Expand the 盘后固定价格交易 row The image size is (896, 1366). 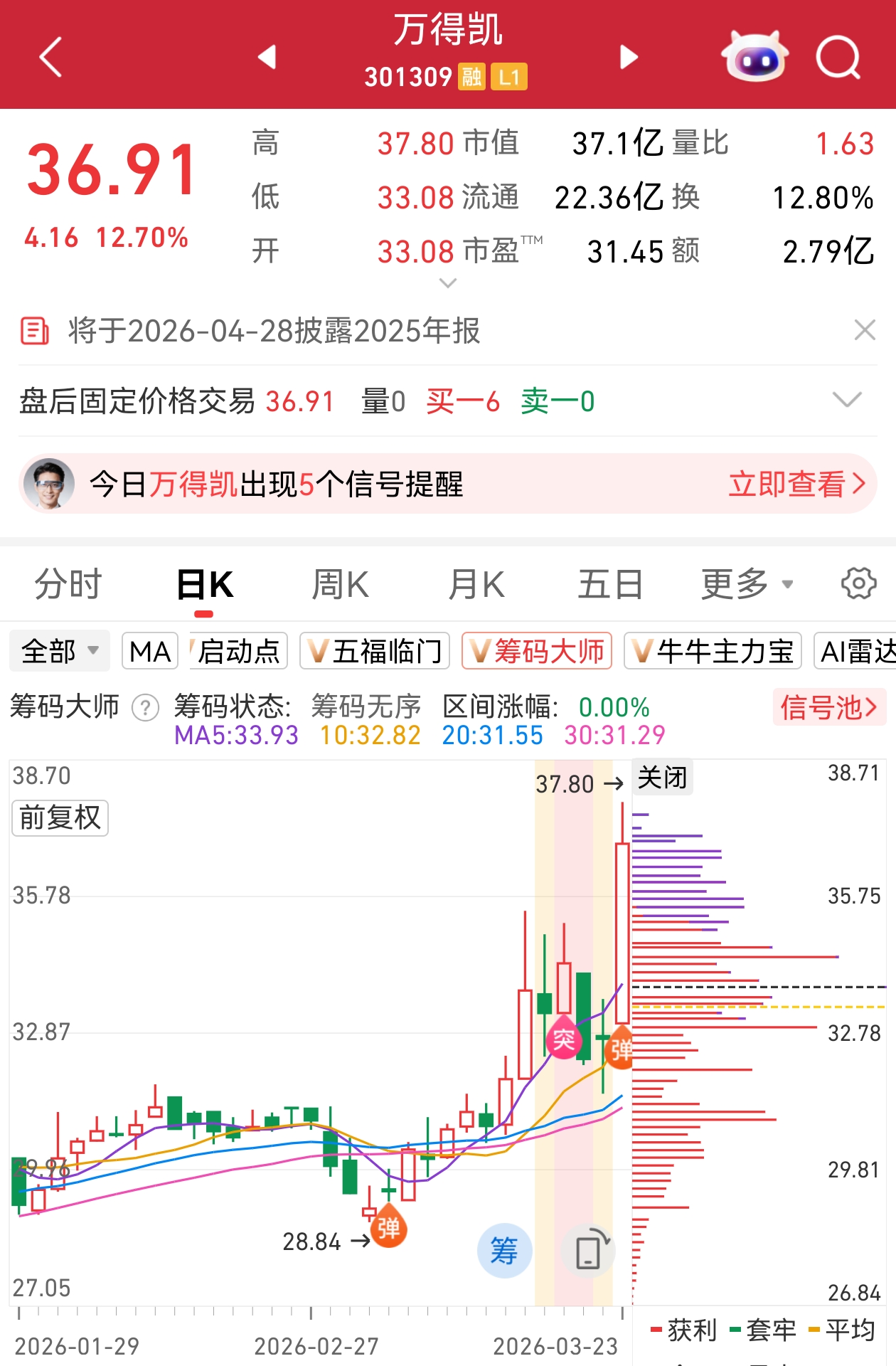tap(847, 400)
